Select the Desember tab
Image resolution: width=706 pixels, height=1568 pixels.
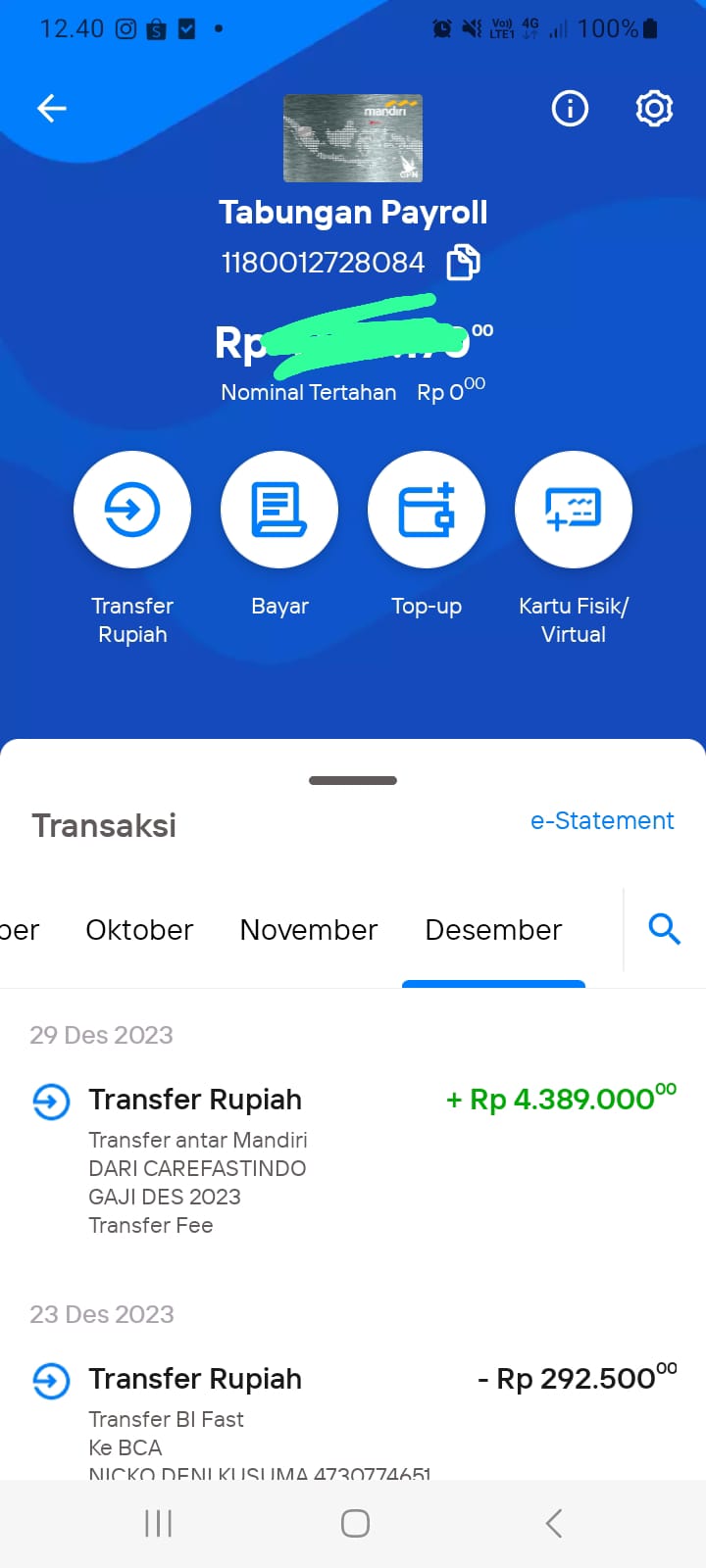(493, 929)
